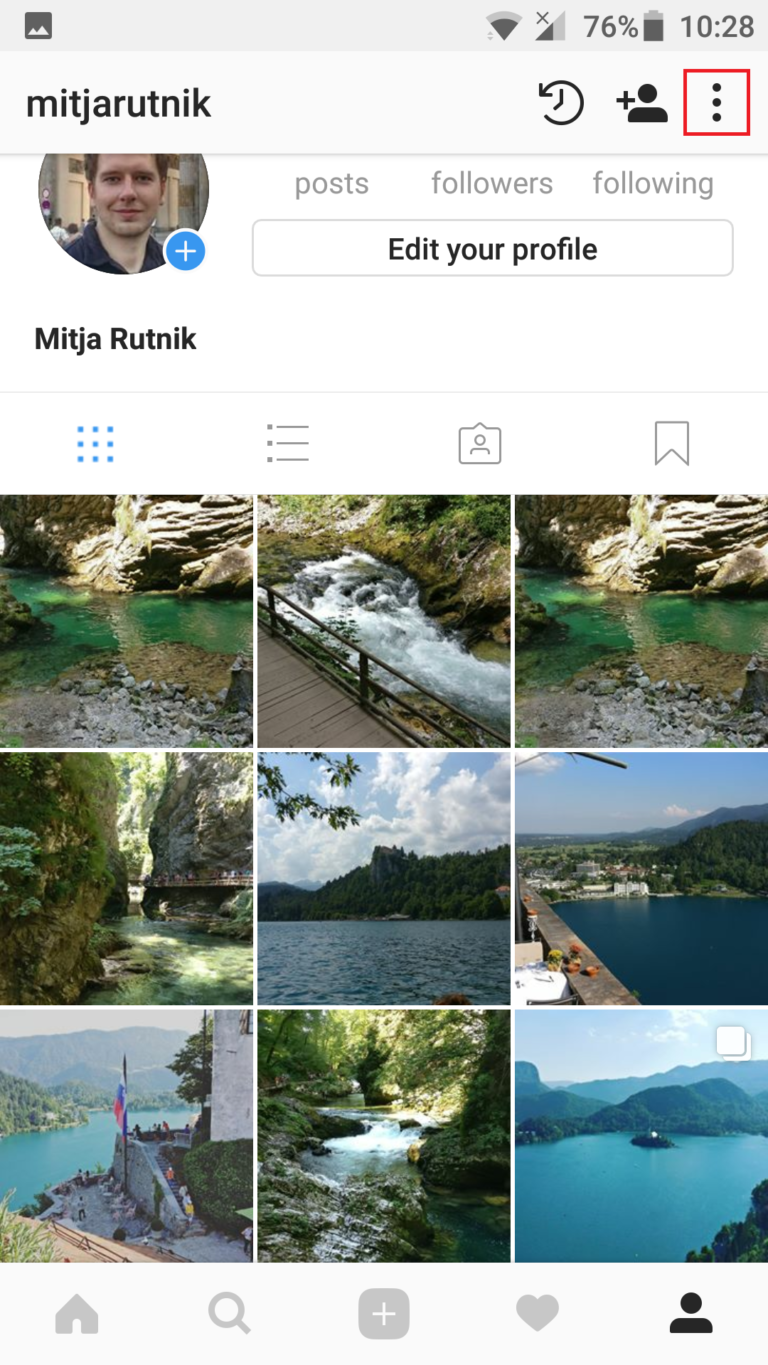Switch to list view of posts
The image size is (768, 1365).
click(x=287, y=443)
